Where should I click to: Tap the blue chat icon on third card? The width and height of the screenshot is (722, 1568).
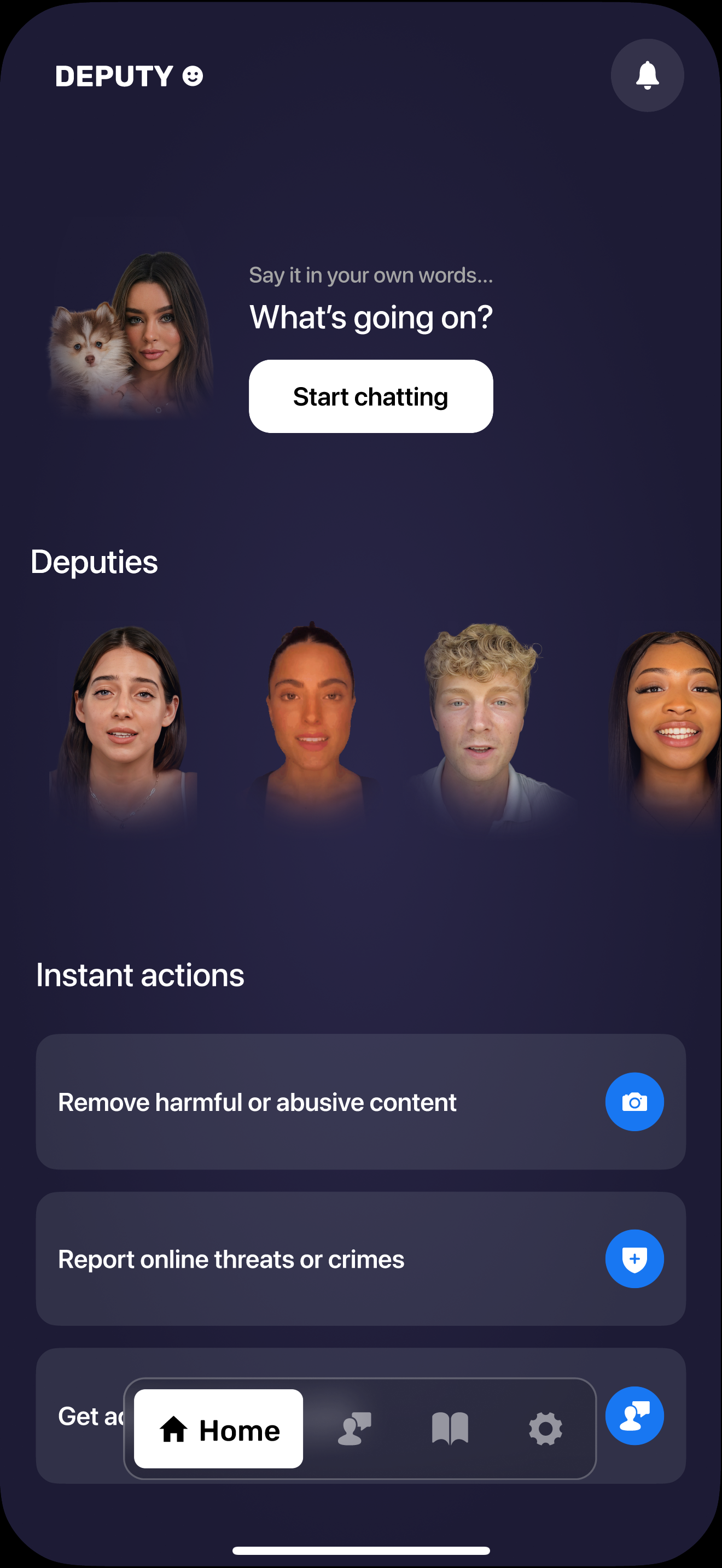pos(634,1416)
